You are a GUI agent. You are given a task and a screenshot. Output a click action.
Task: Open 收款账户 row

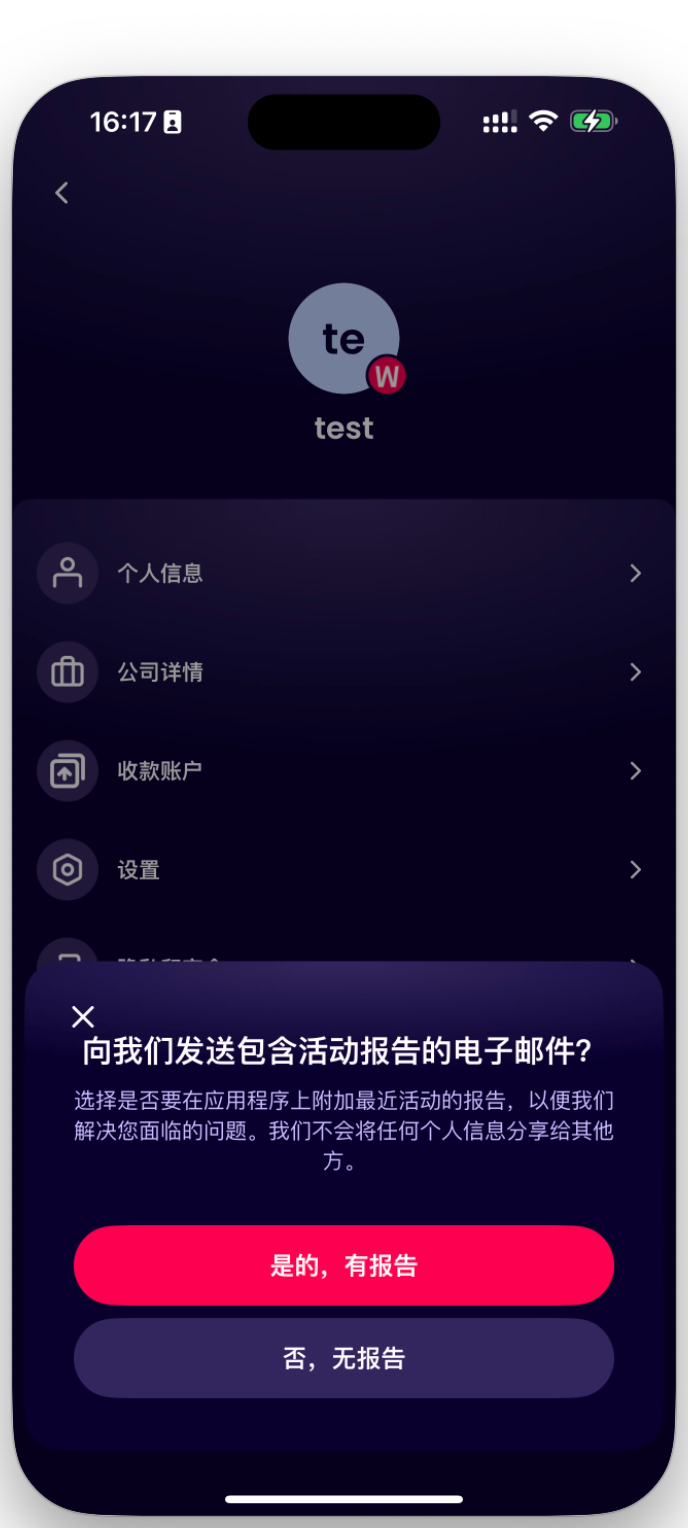tap(343, 771)
